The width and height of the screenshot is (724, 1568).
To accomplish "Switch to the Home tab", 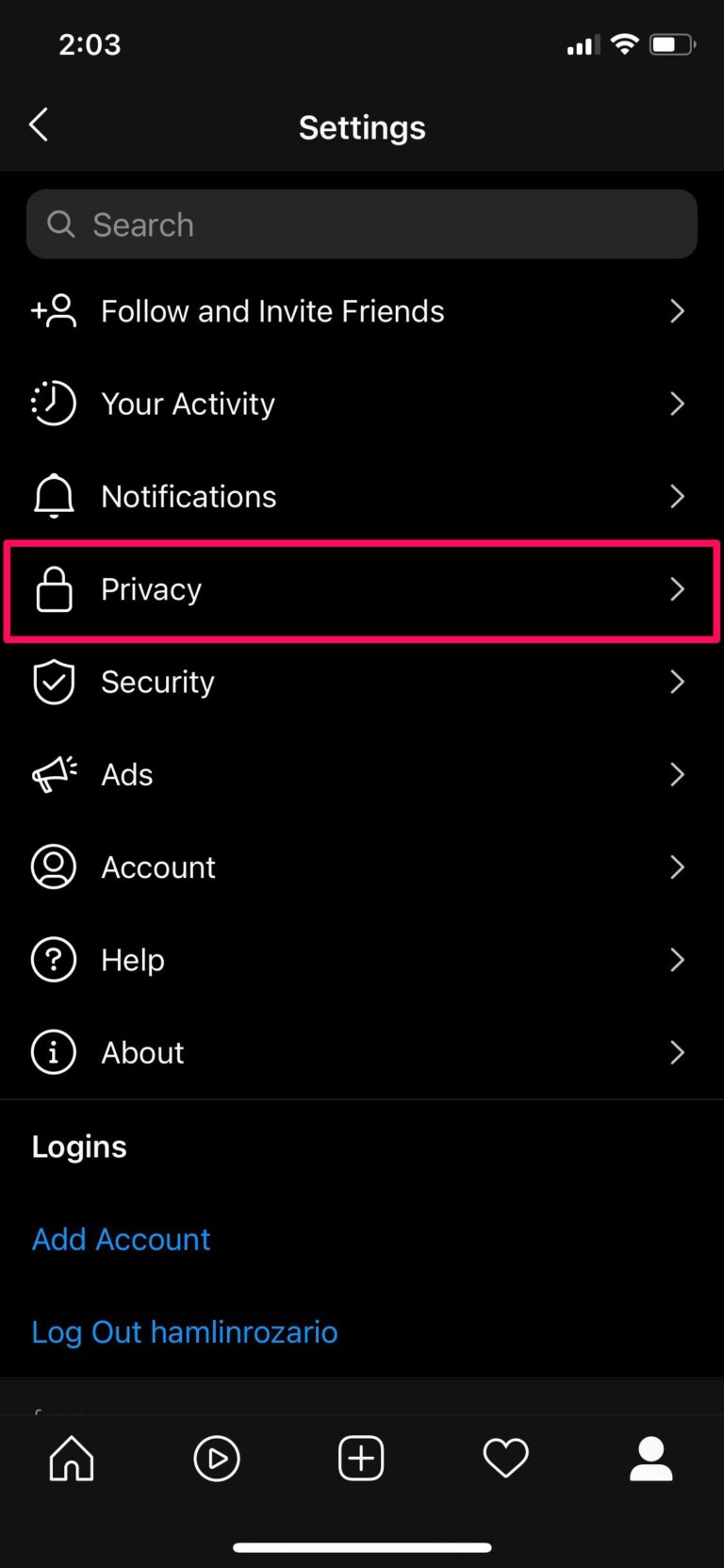I will 72,1459.
